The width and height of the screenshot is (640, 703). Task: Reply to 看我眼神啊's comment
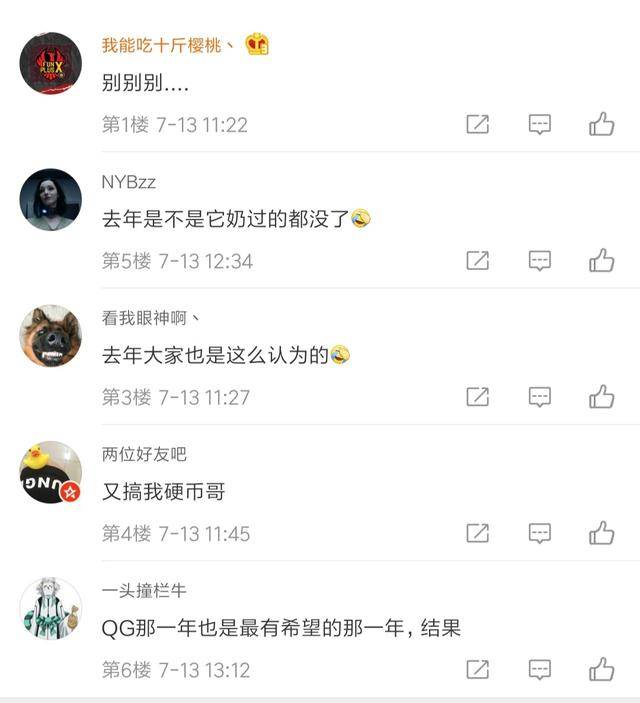(540, 396)
